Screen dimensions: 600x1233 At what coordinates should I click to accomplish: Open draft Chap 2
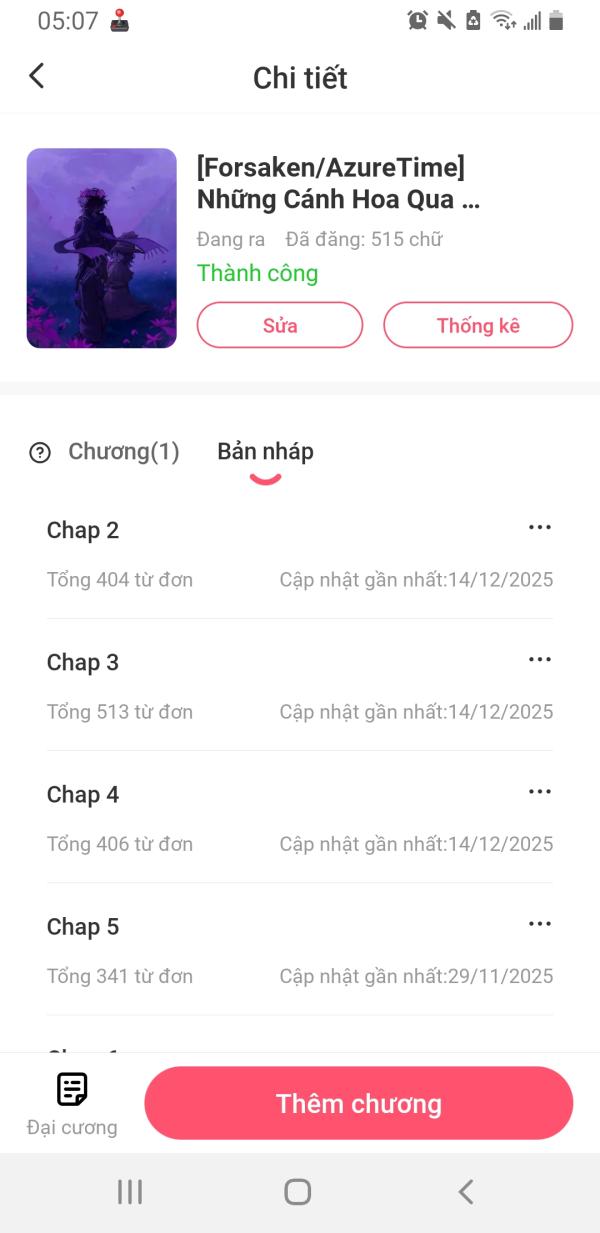[x=83, y=531]
